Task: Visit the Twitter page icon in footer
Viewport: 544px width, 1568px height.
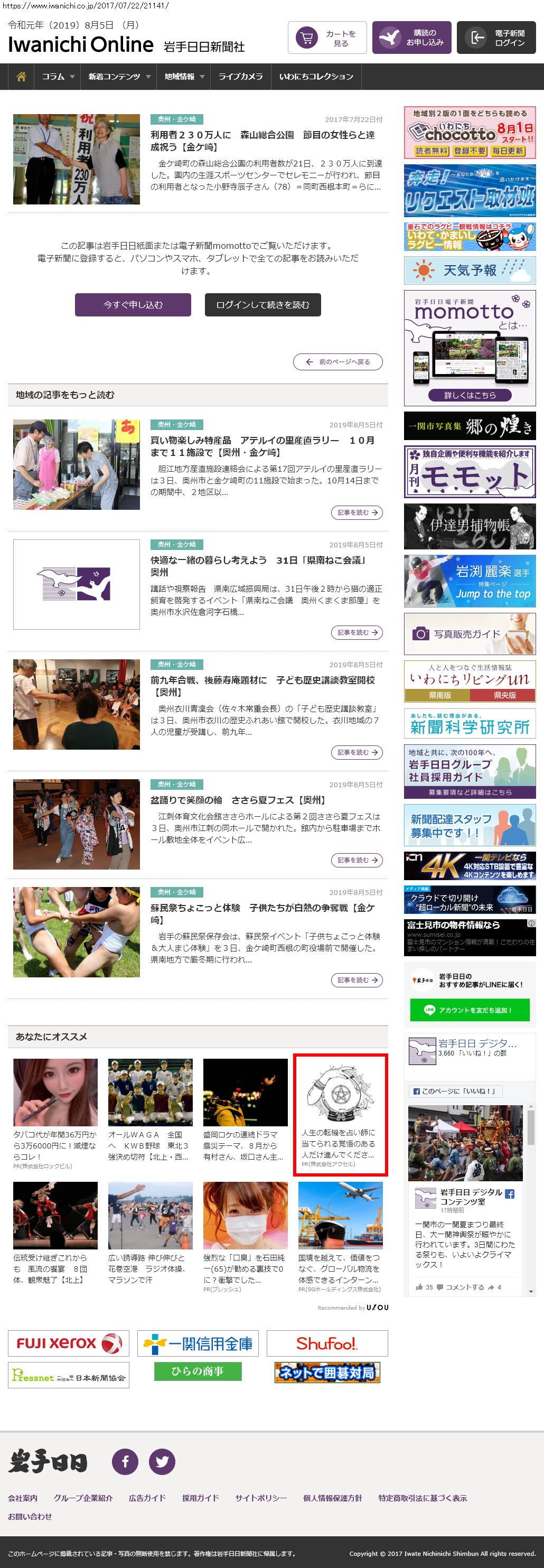Action: [163, 1461]
